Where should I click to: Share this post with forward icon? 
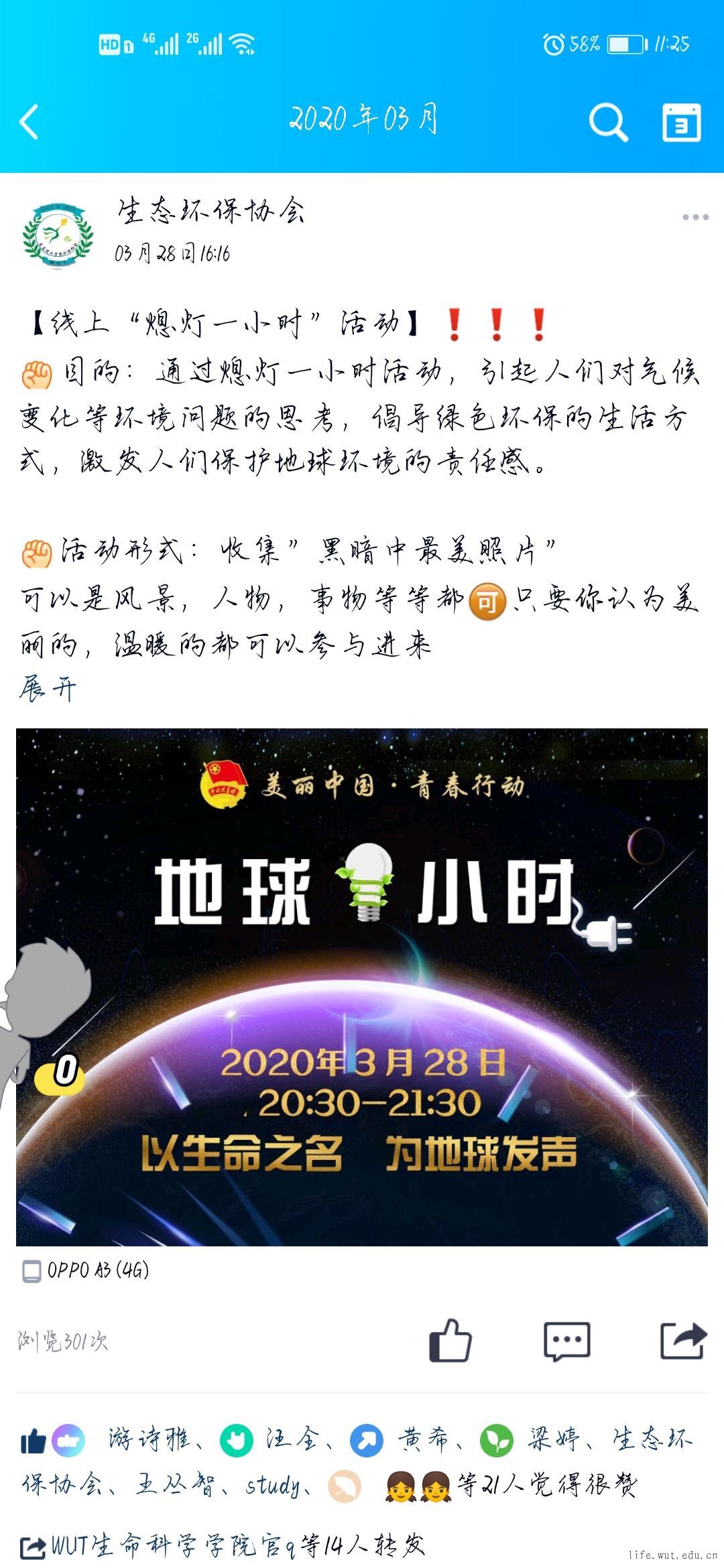tap(684, 1341)
